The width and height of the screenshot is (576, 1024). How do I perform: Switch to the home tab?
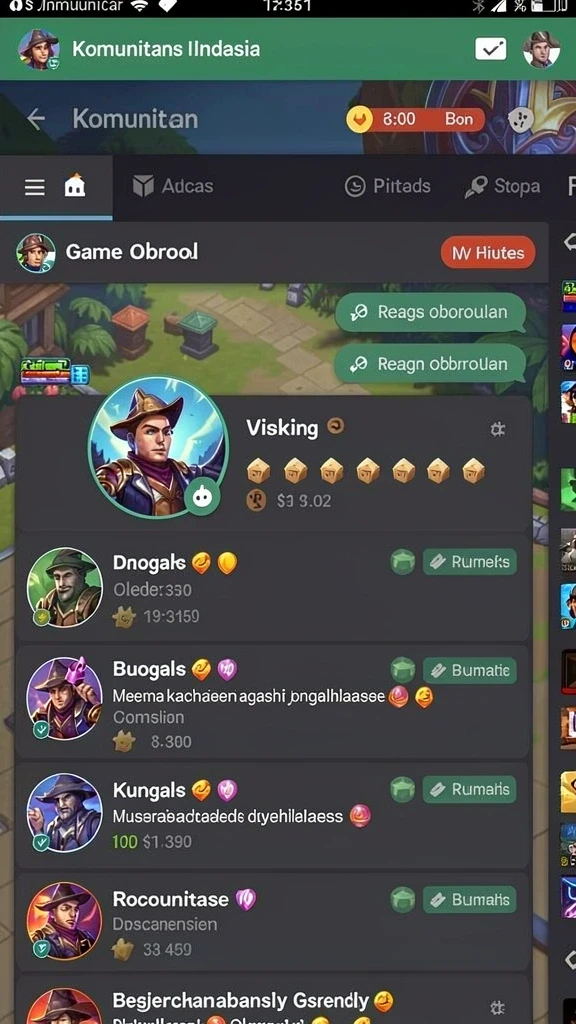click(x=74, y=186)
